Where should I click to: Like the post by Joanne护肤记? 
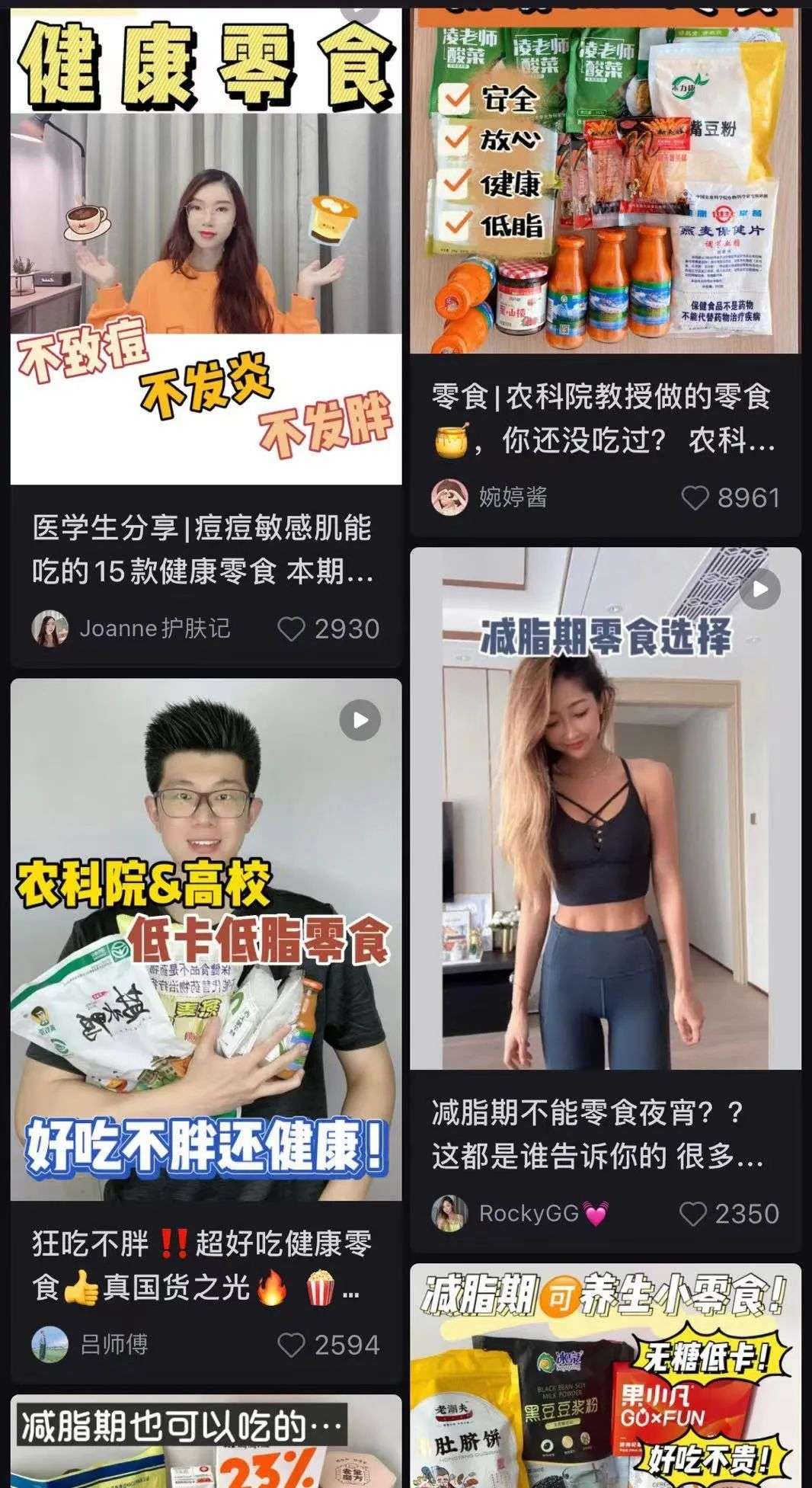[x=291, y=629]
